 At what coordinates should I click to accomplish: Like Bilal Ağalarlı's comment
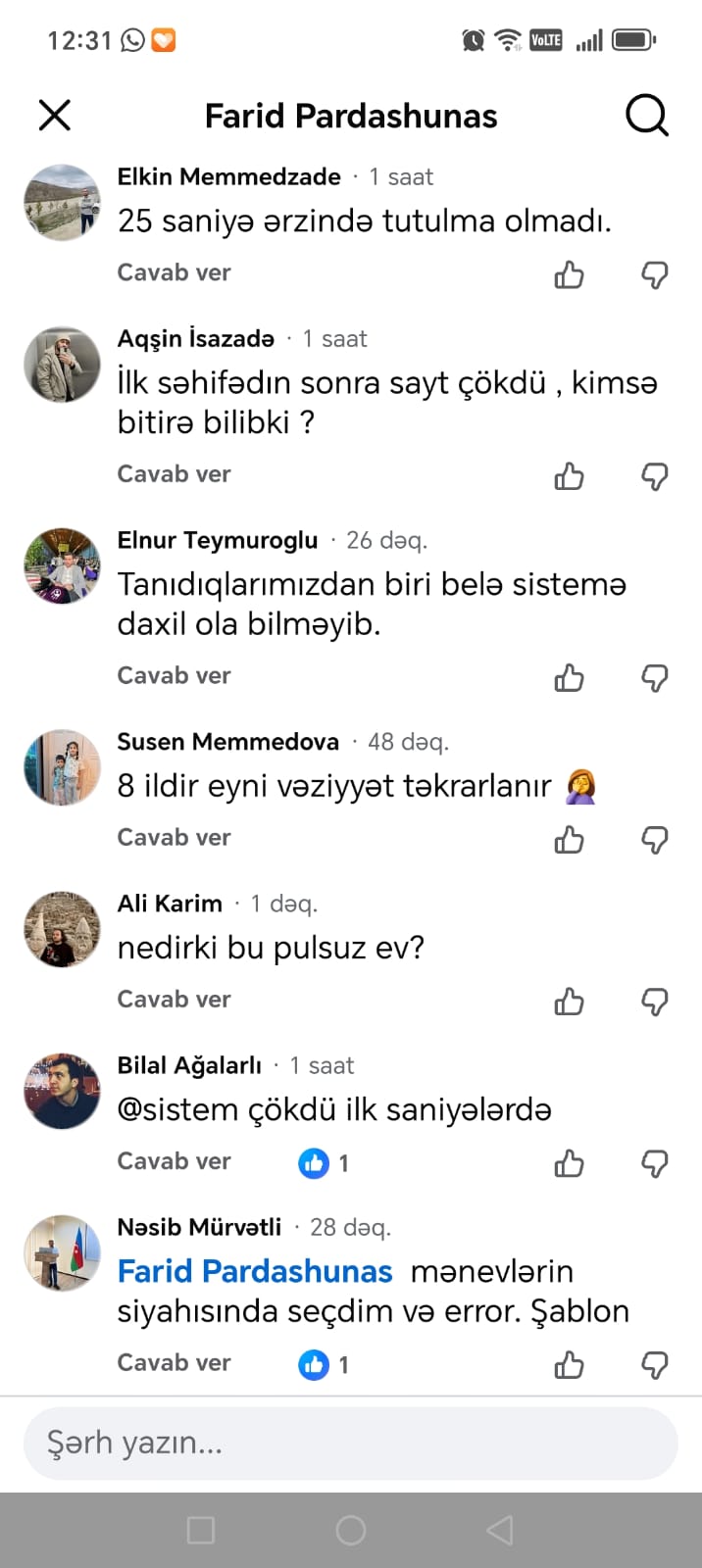click(x=569, y=1163)
